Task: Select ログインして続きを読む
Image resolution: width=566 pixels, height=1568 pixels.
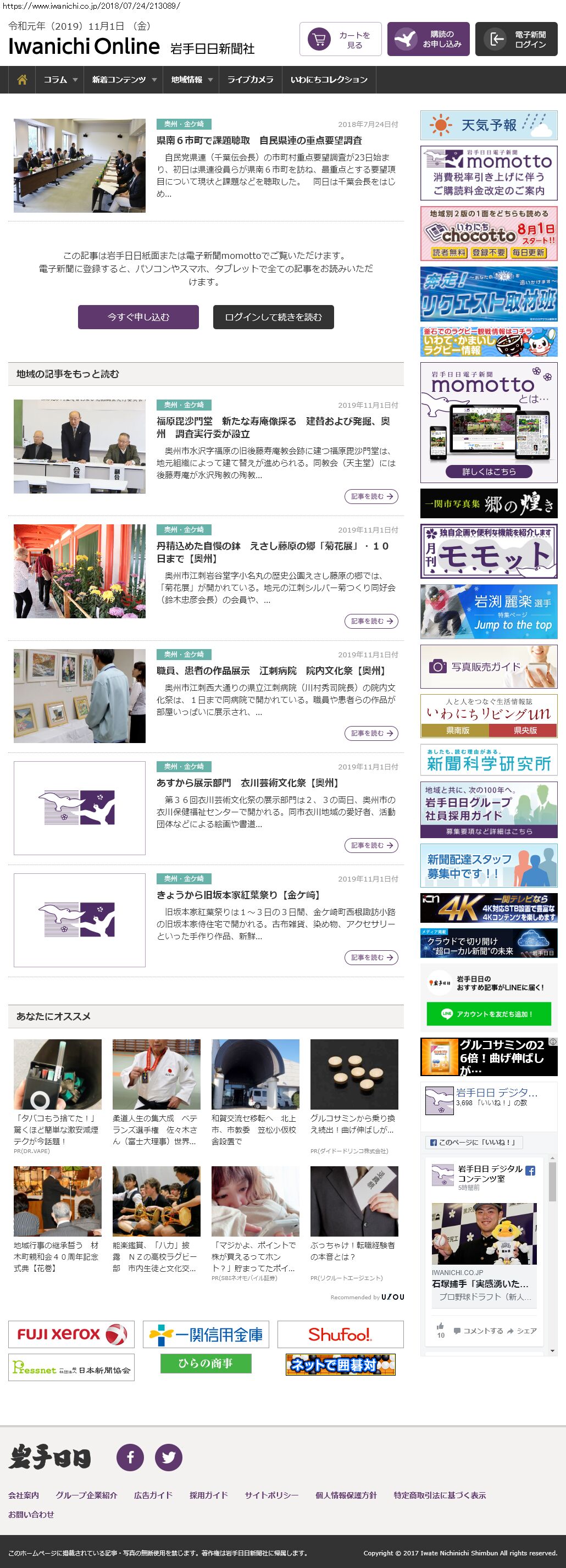Action: [x=273, y=317]
